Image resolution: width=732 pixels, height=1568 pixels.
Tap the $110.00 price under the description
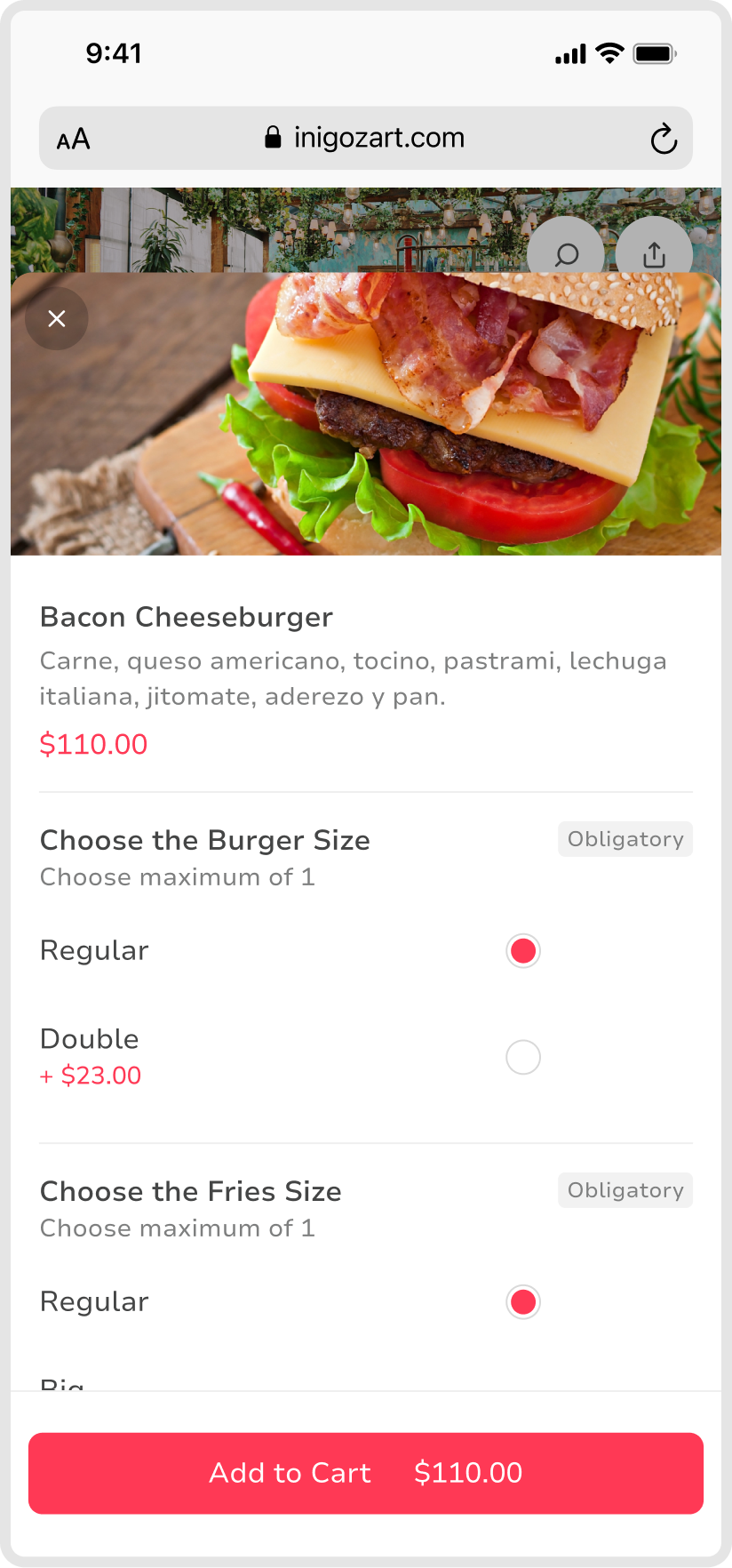[94, 744]
